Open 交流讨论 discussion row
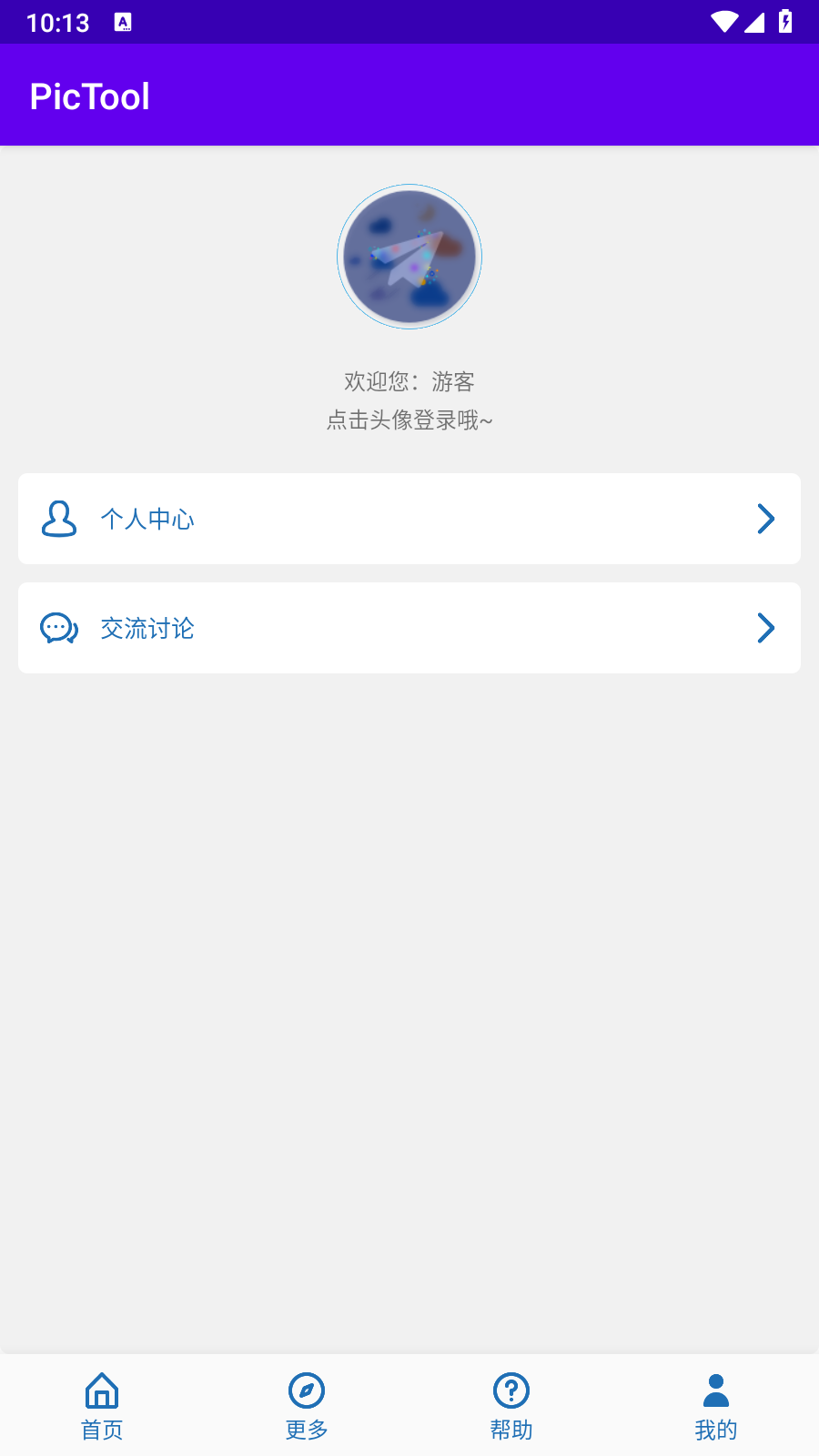819x1456 pixels. (409, 628)
